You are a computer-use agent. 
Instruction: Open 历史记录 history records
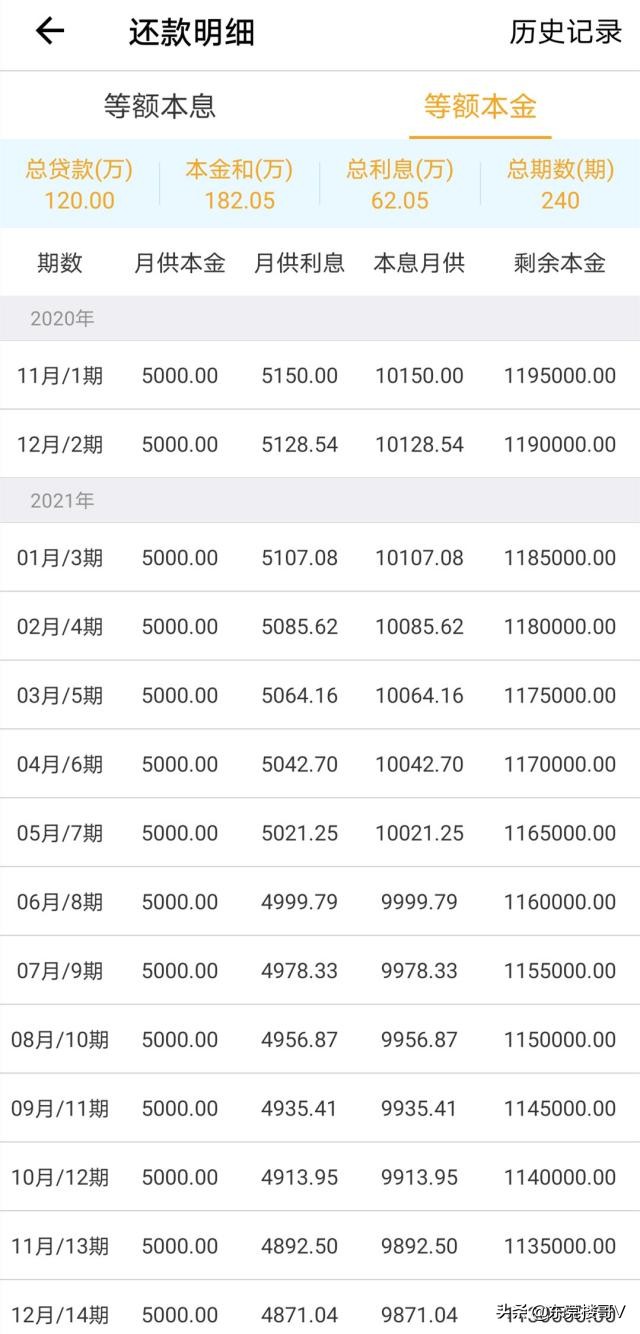(565, 32)
